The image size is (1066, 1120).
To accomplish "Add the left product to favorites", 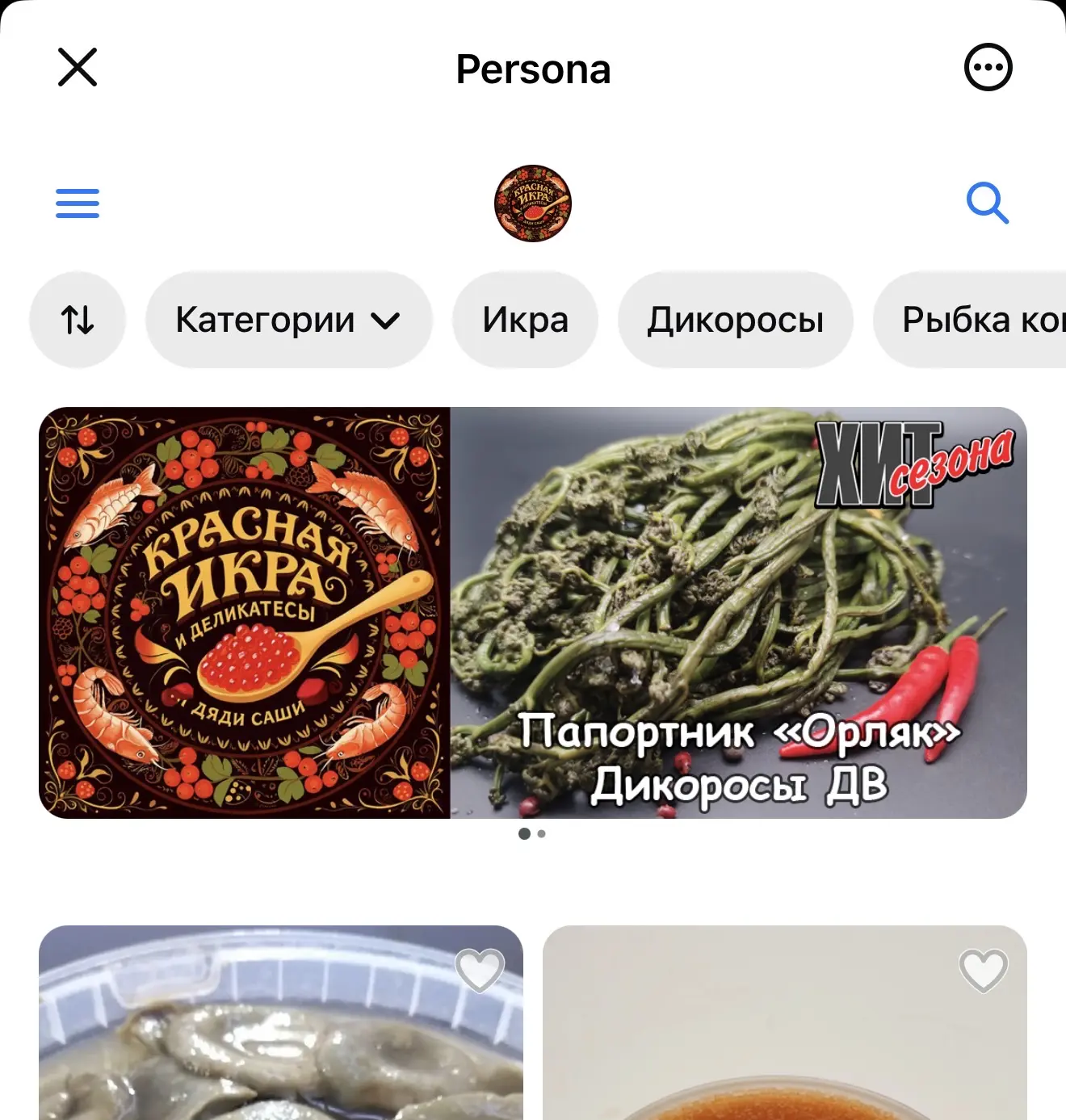I will coord(480,969).
